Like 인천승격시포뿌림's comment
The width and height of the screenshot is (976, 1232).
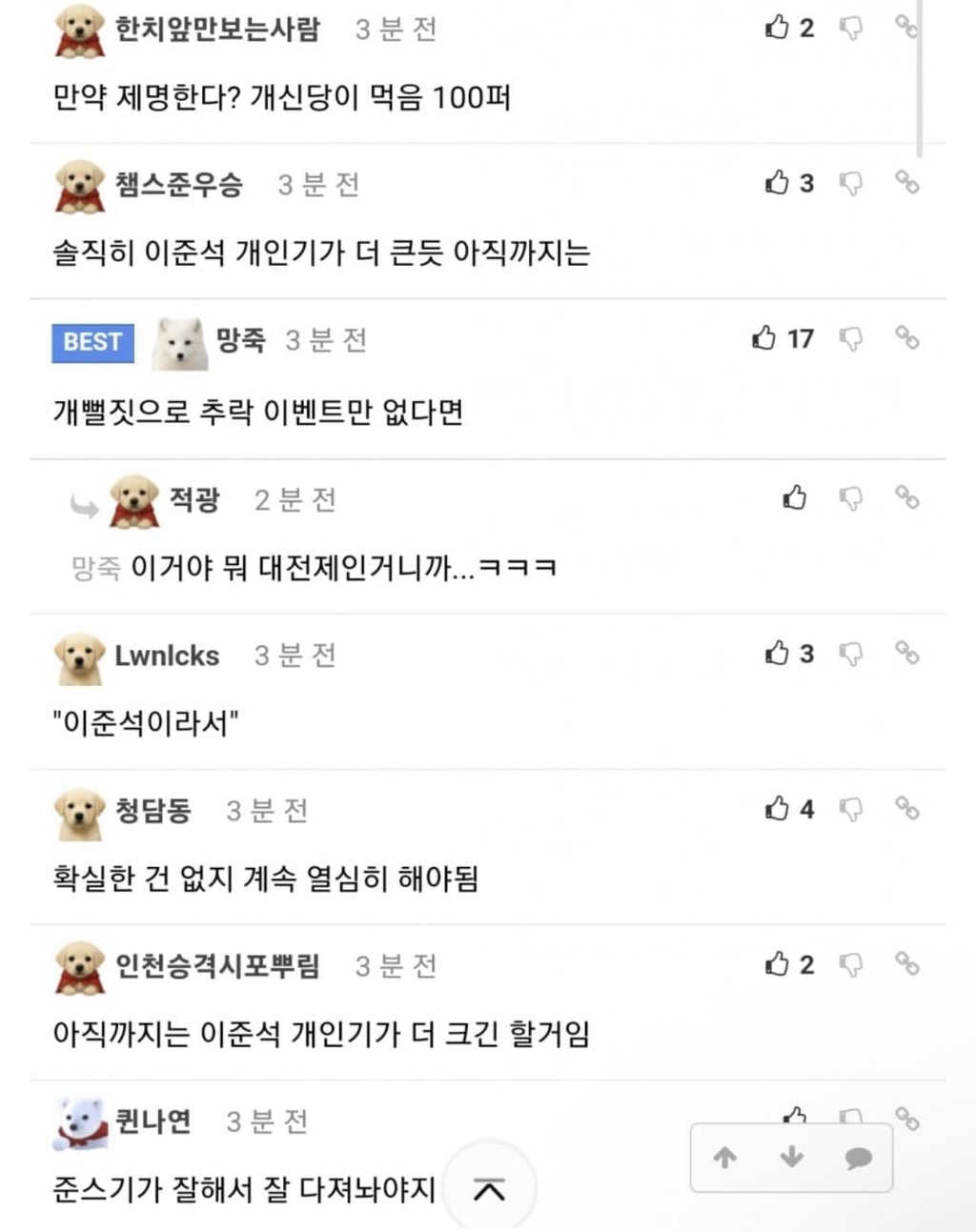pyautogui.click(x=778, y=964)
